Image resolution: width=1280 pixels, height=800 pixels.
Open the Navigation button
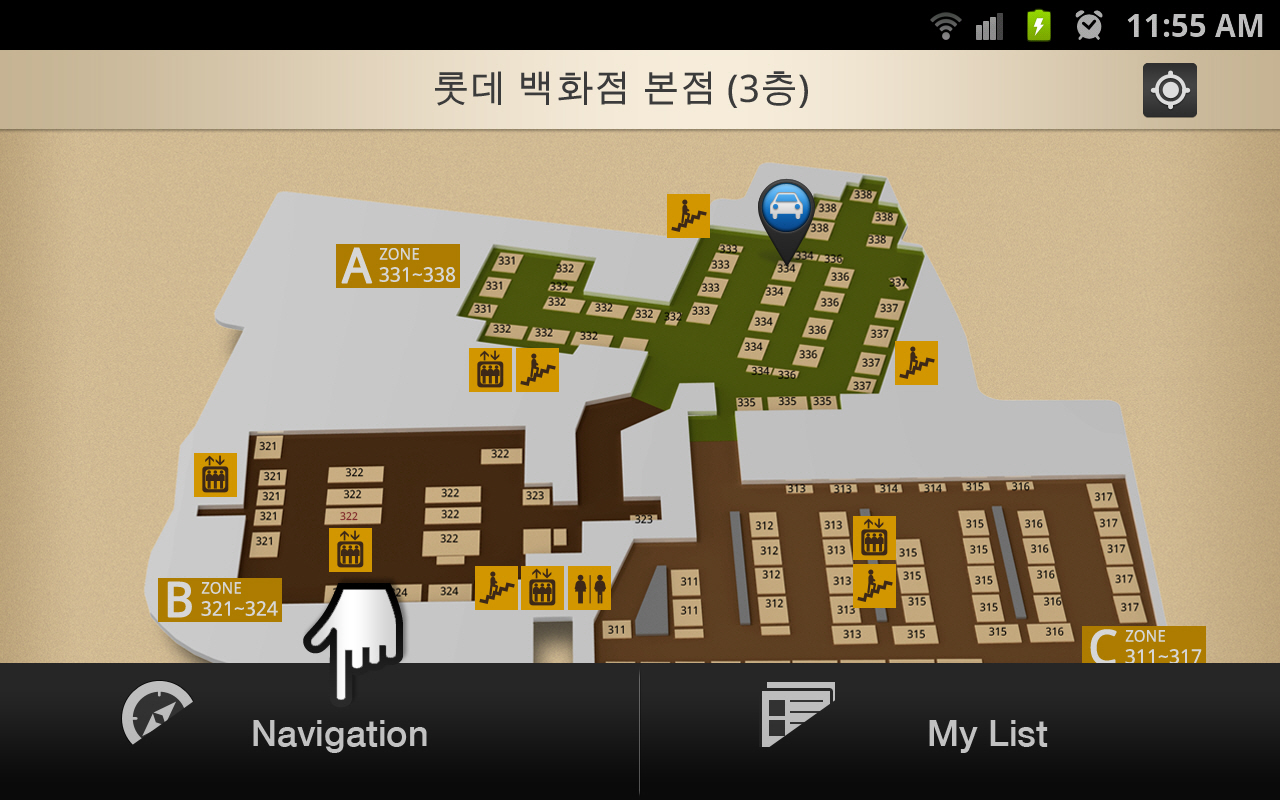pos(319,732)
